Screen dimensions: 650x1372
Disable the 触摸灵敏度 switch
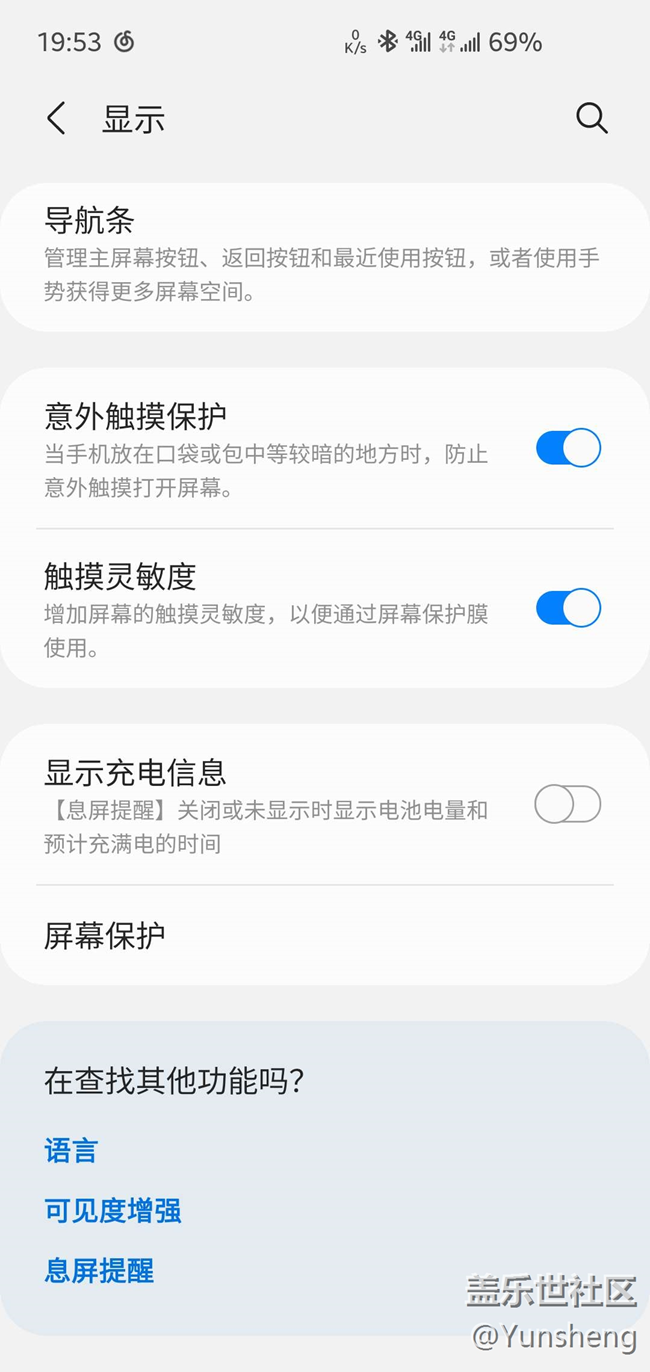pyautogui.click(x=568, y=608)
